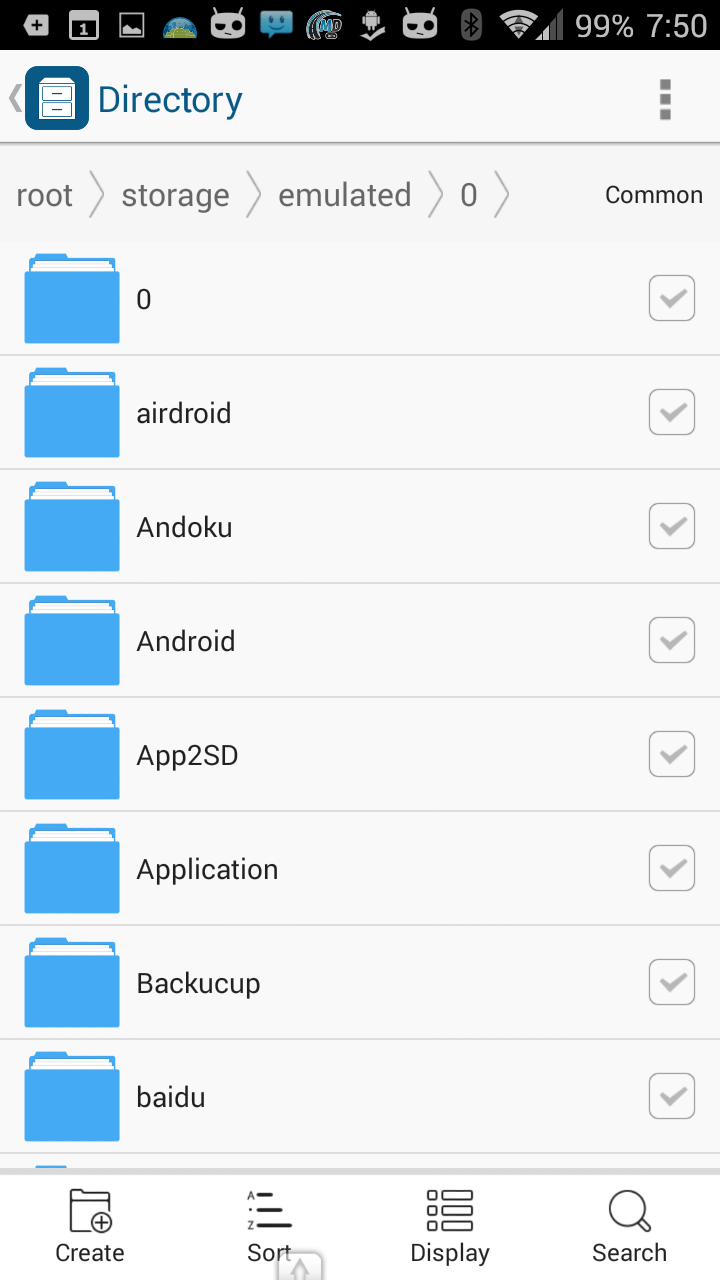Jump to root in the breadcrumb path
Image resolution: width=720 pixels, height=1280 pixels.
tap(44, 195)
